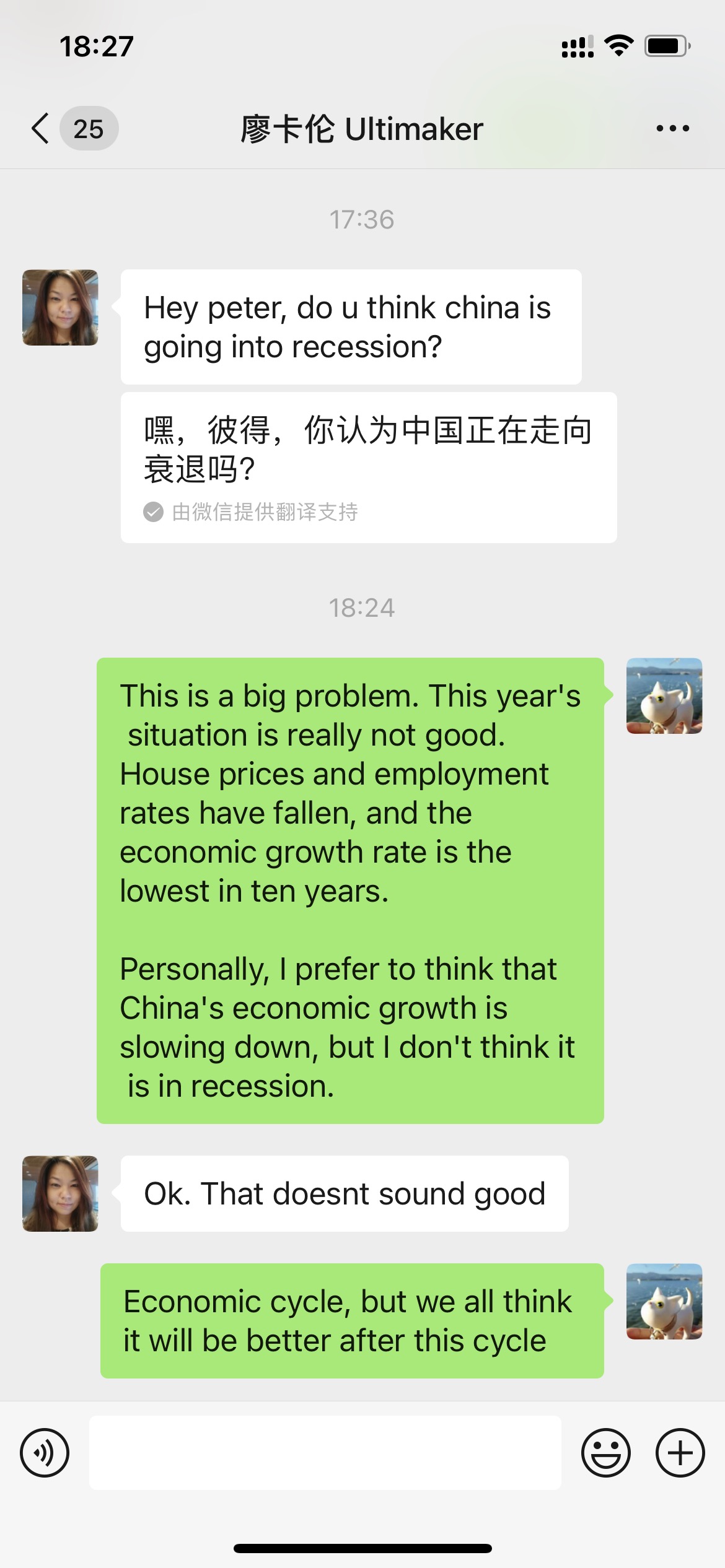Screen dimensions: 725x1568
Task: Open the emoji sticker picker
Action: click(x=605, y=1452)
